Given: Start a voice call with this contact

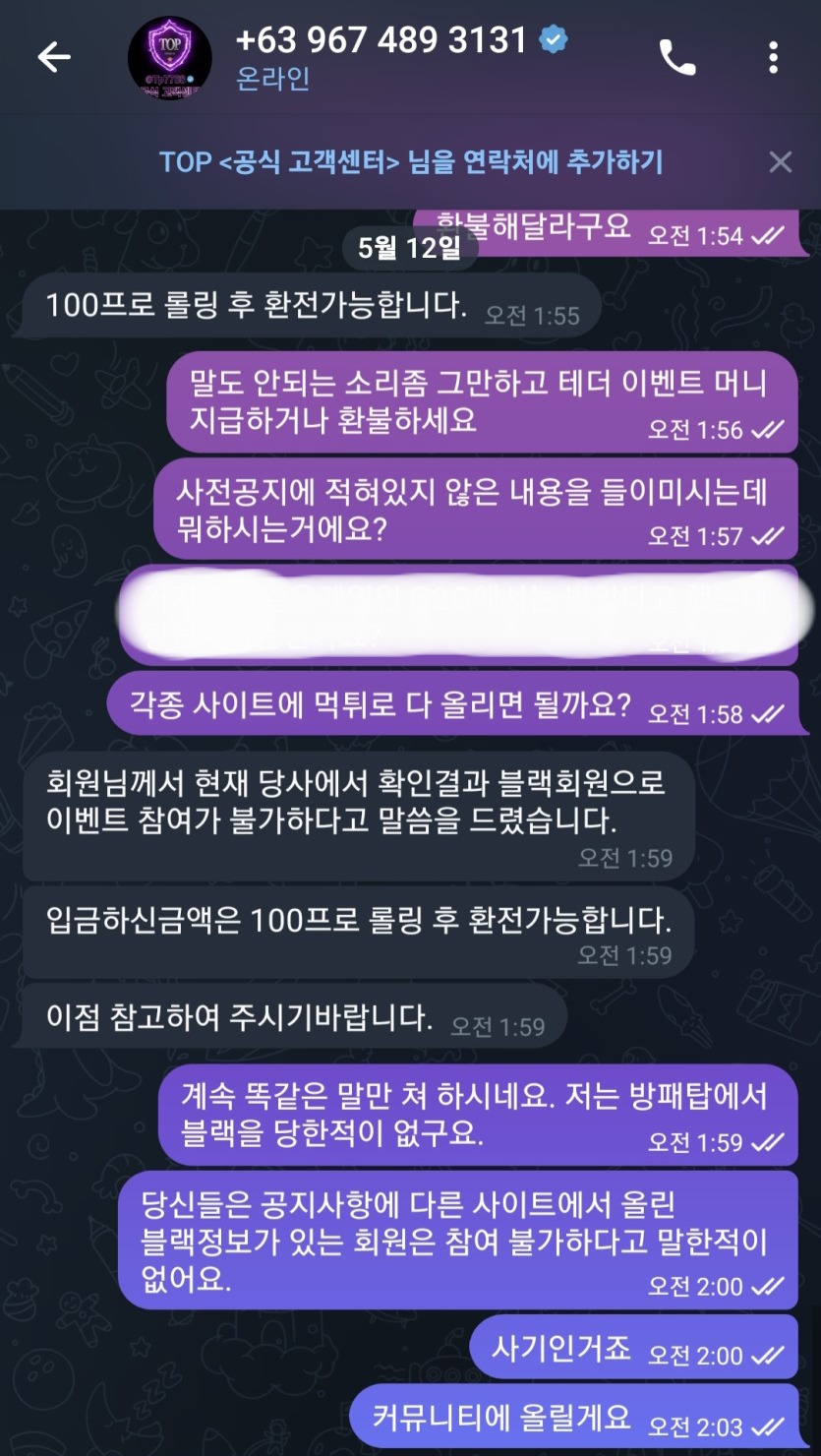Looking at the screenshot, I should [677, 58].
